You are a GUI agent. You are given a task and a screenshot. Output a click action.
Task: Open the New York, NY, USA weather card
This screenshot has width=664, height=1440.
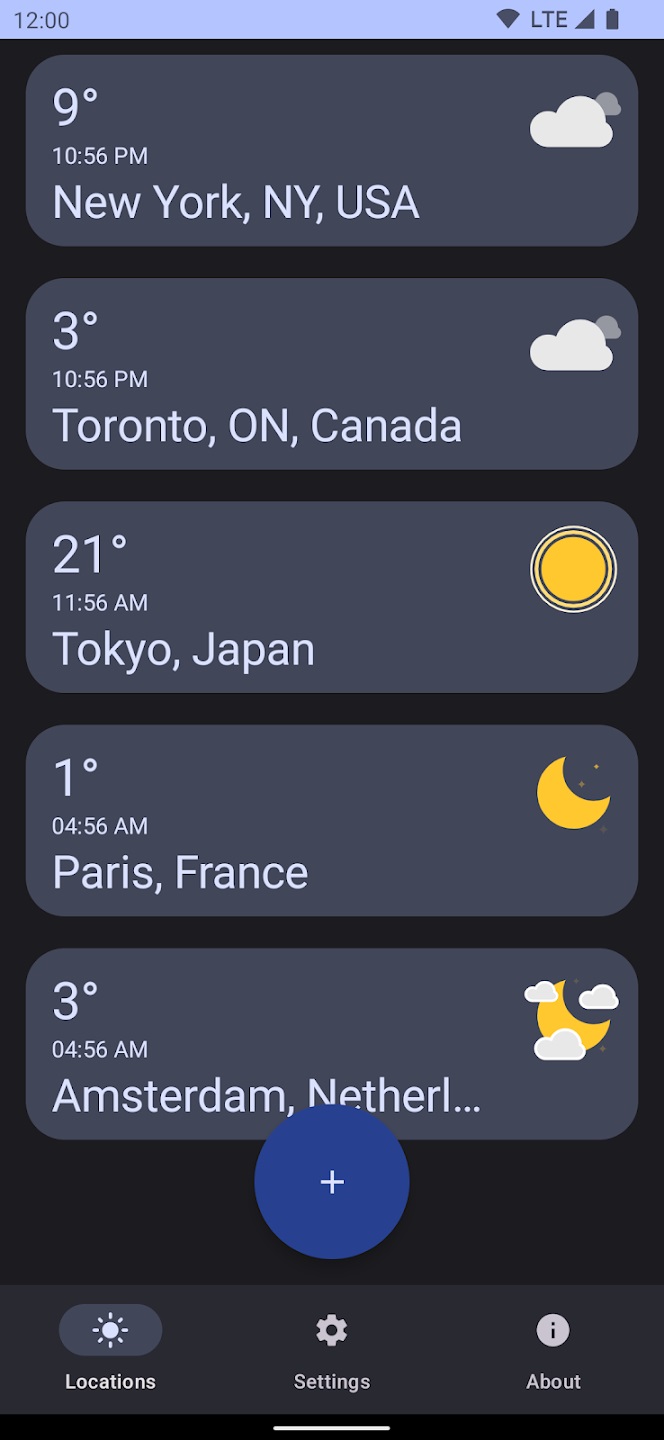[331, 150]
